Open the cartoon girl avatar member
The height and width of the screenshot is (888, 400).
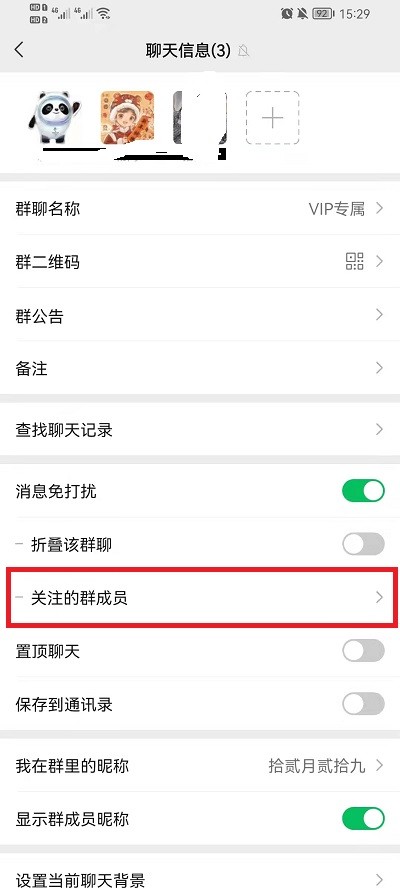127,118
